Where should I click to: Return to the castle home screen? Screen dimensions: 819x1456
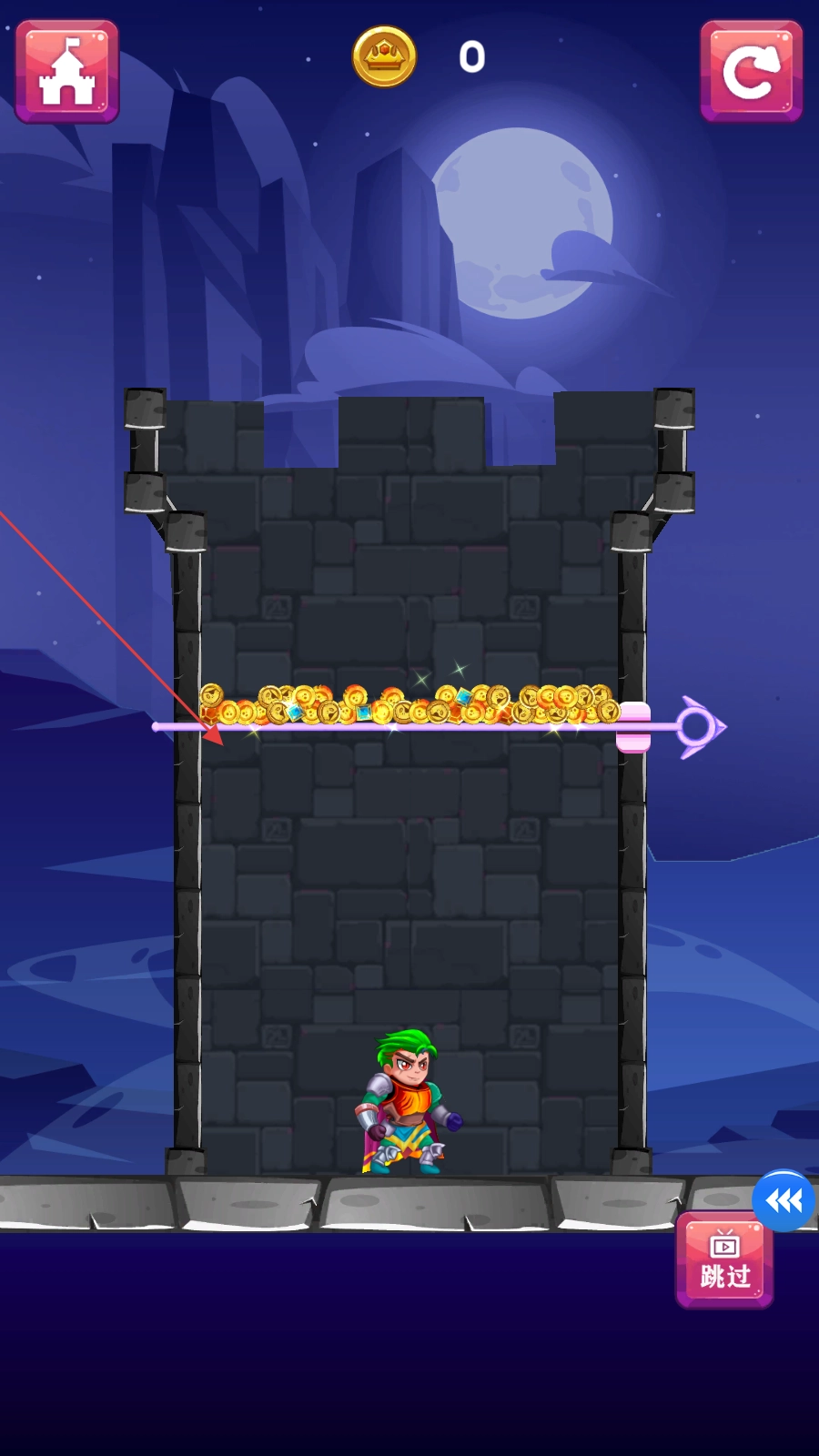[x=66, y=72]
